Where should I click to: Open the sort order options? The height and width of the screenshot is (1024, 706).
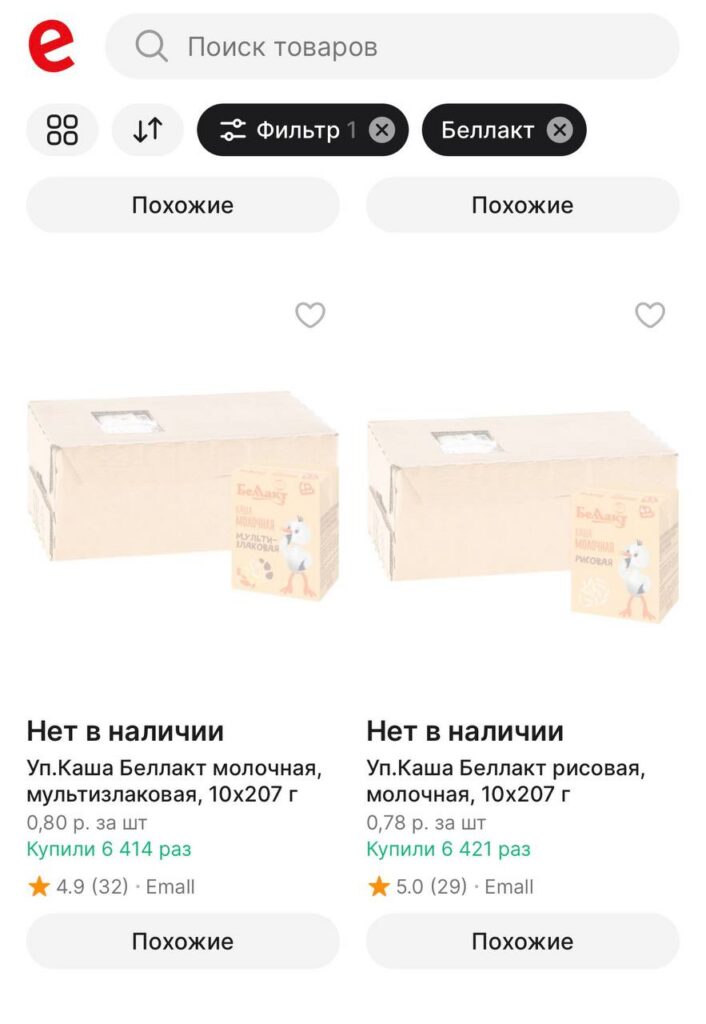click(x=148, y=130)
